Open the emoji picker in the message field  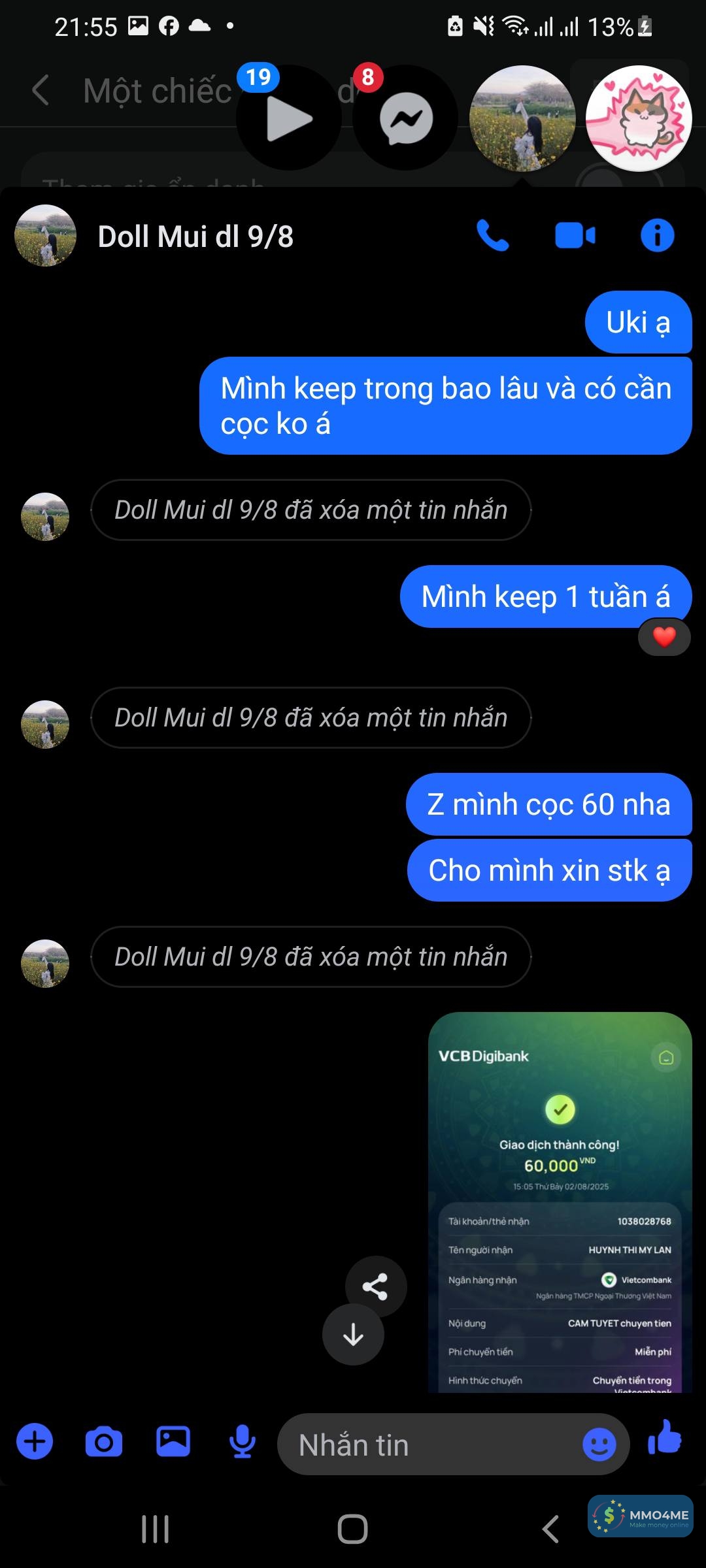(599, 1445)
